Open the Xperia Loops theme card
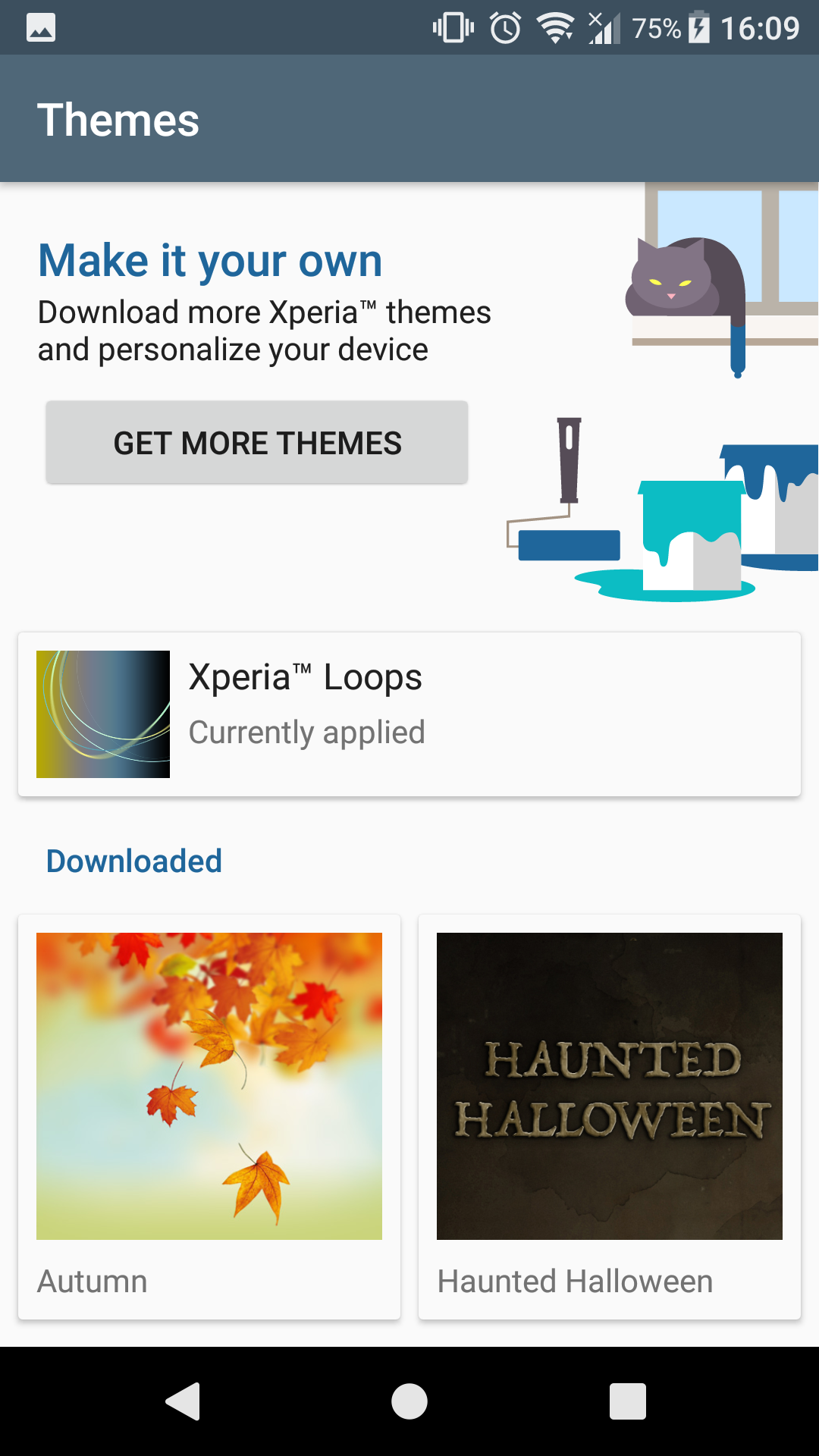819x1456 pixels. point(409,714)
